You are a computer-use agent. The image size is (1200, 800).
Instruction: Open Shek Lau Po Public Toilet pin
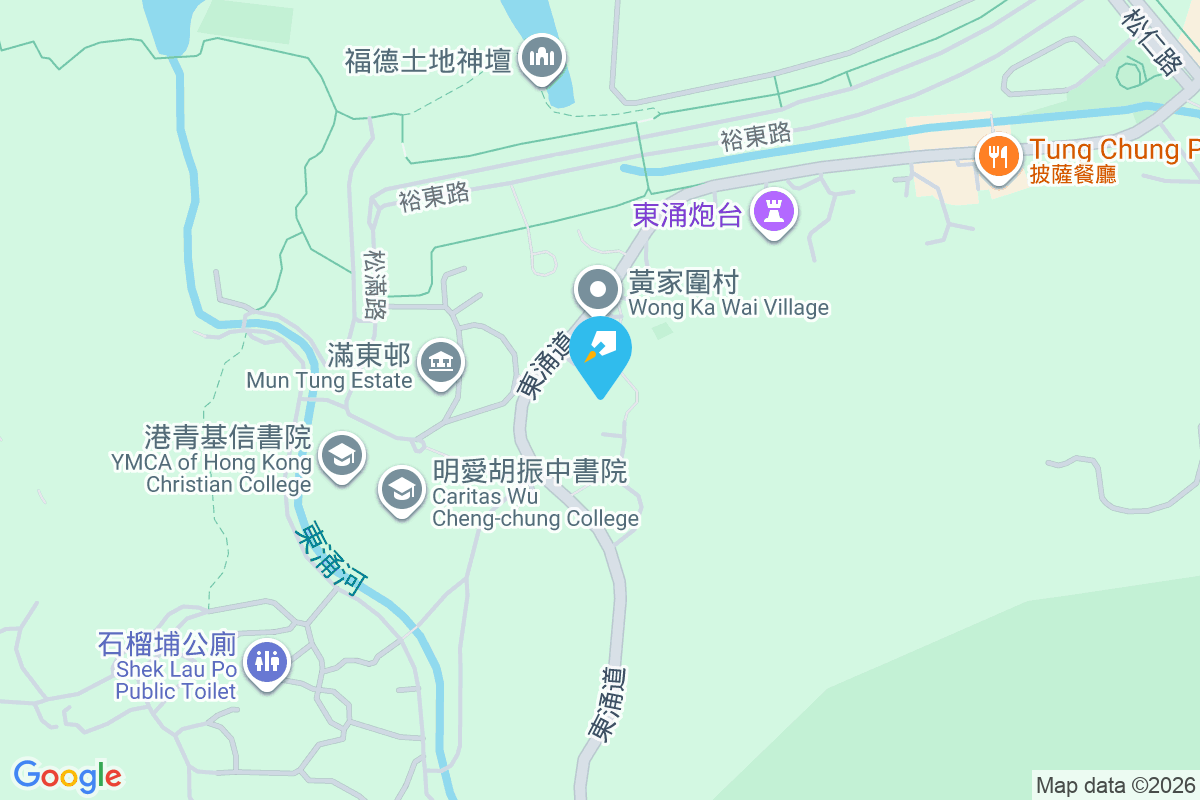coord(267,661)
